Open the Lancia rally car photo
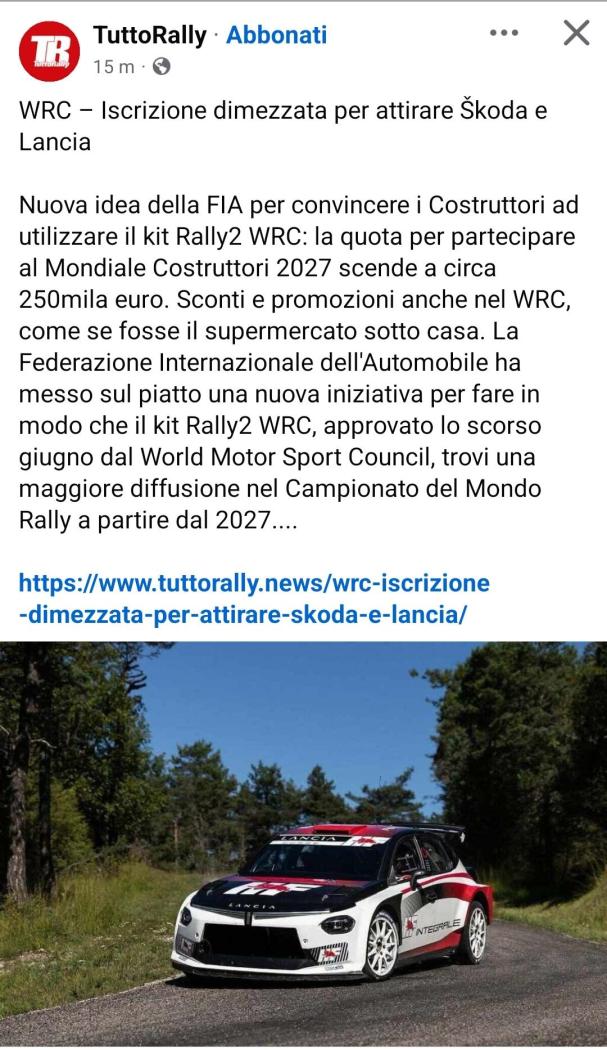 pos(304,844)
